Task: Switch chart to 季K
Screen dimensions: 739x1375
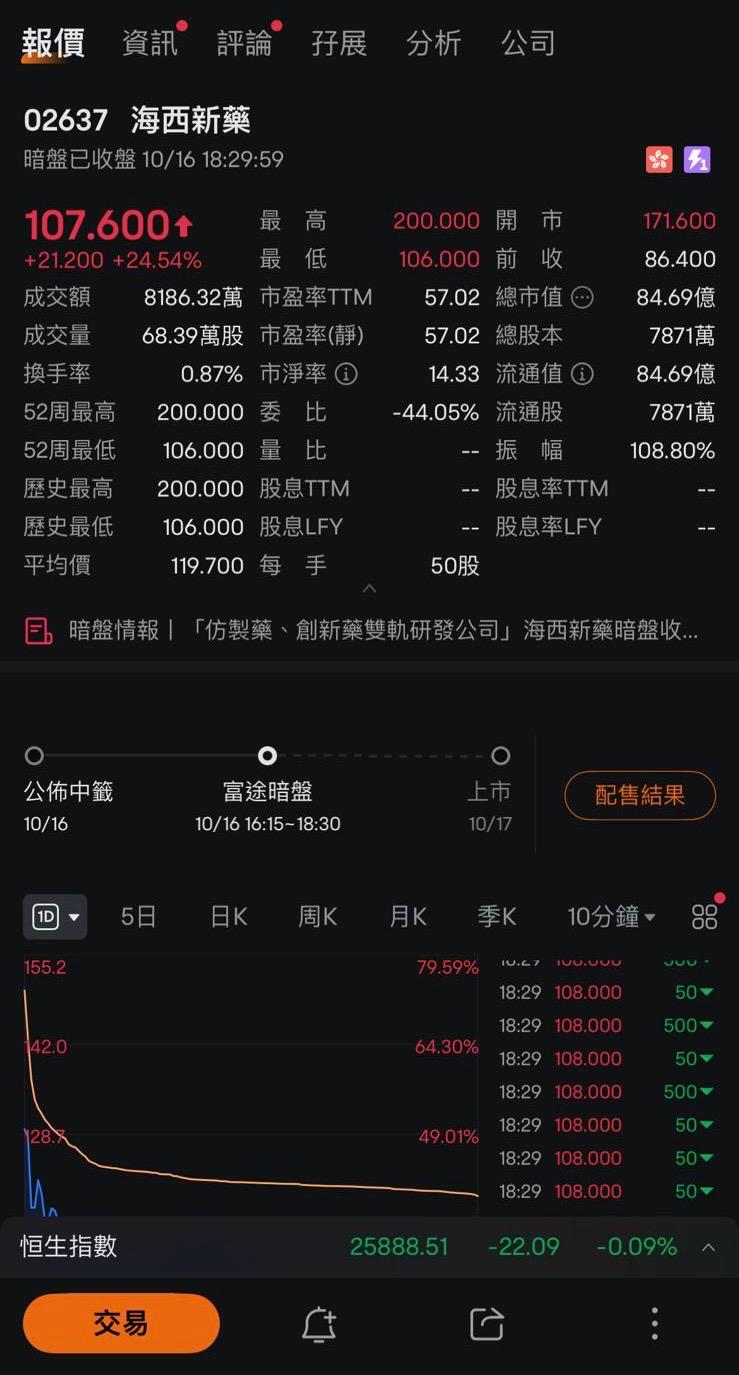Action: click(x=496, y=917)
